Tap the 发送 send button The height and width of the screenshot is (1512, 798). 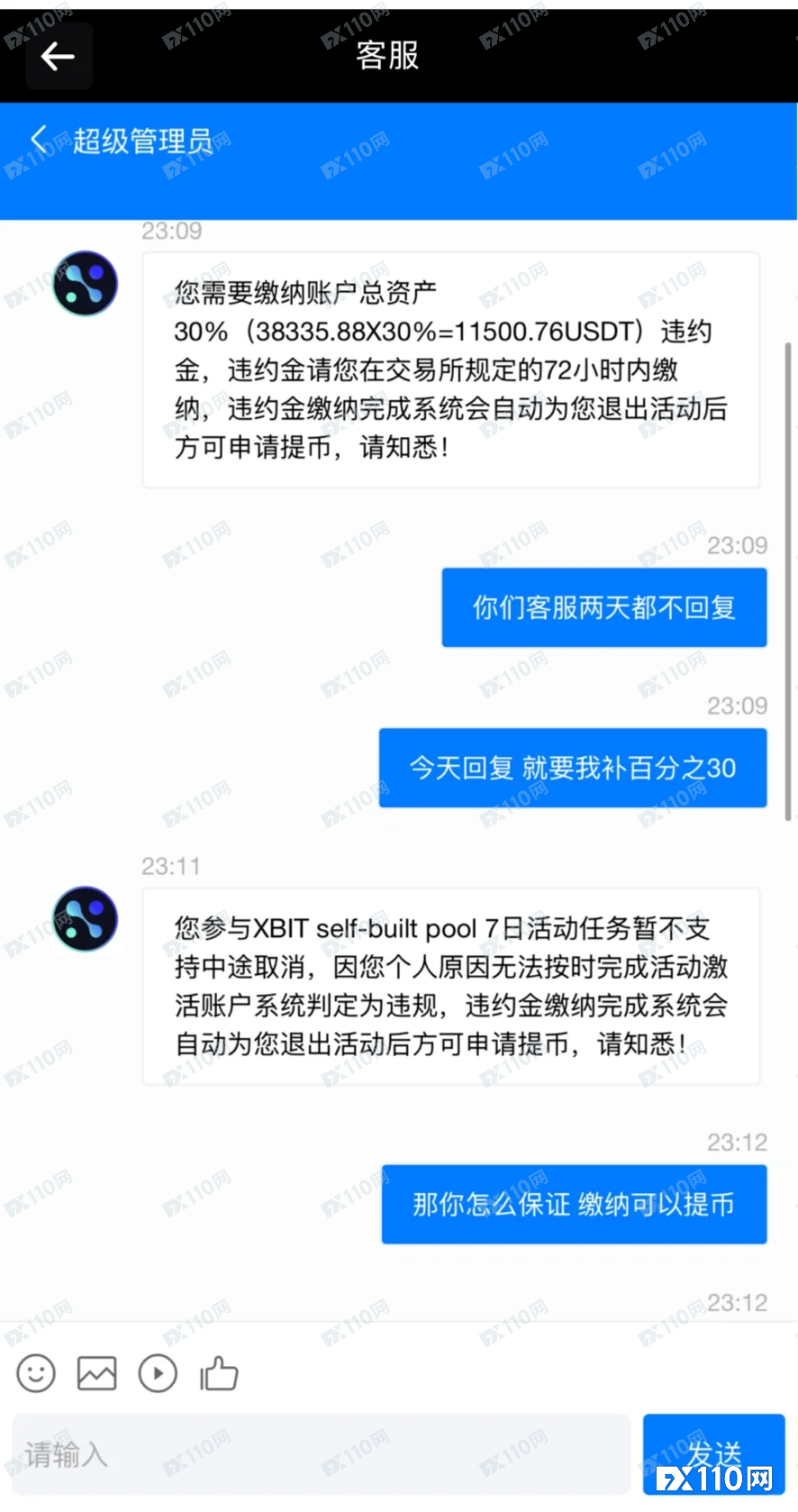coord(713,1453)
